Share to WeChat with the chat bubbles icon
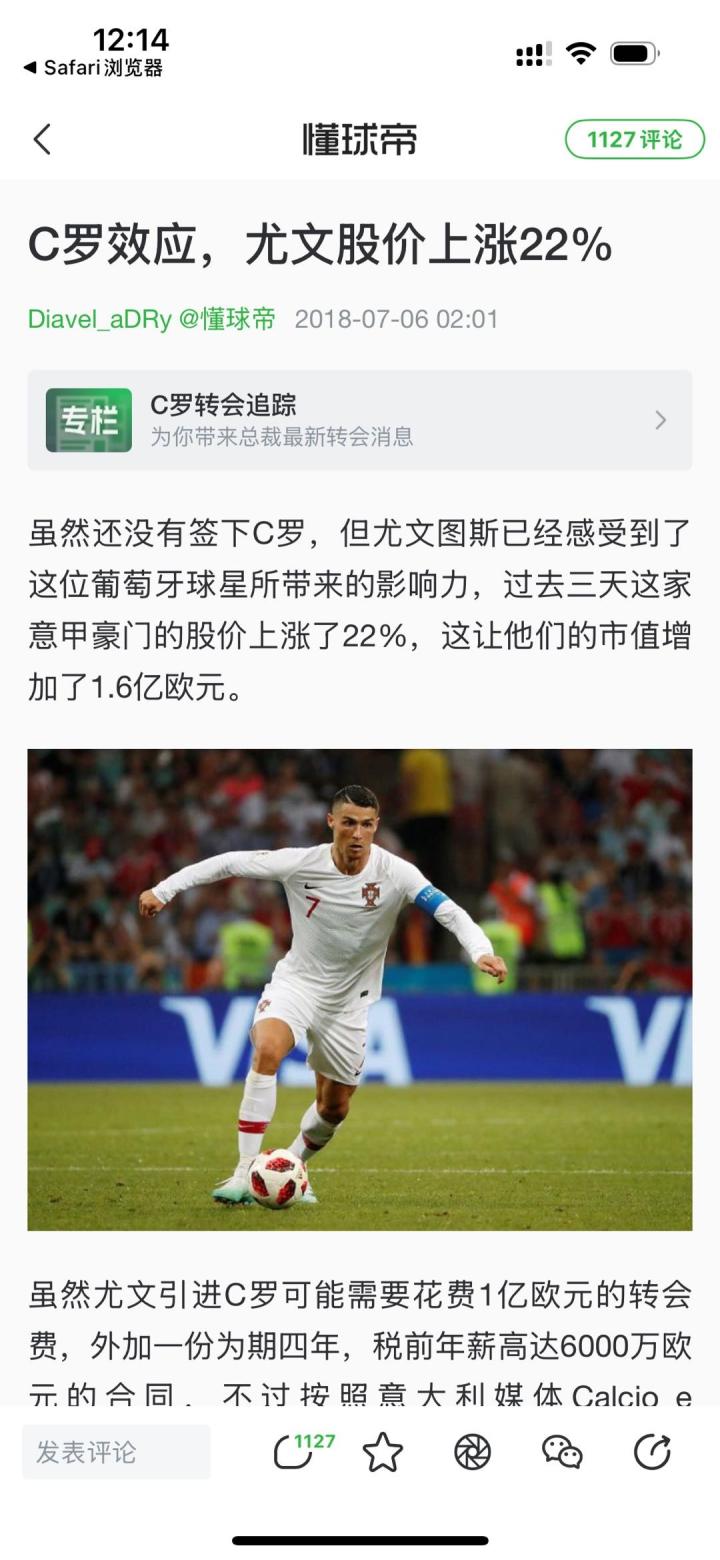This screenshot has width=720, height=1560. click(x=562, y=1452)
